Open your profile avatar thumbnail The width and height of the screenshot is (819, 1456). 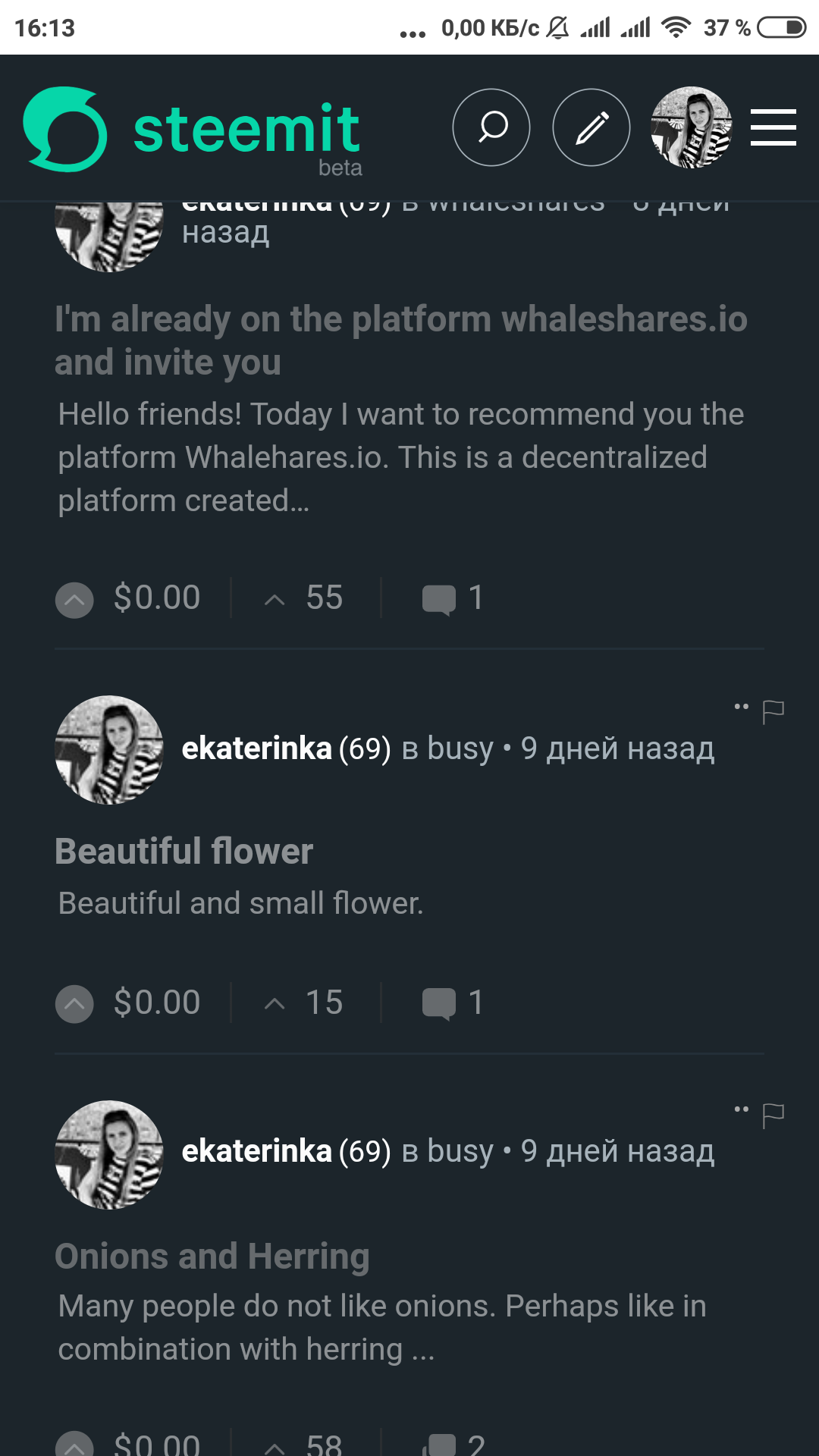click(692, 127)
